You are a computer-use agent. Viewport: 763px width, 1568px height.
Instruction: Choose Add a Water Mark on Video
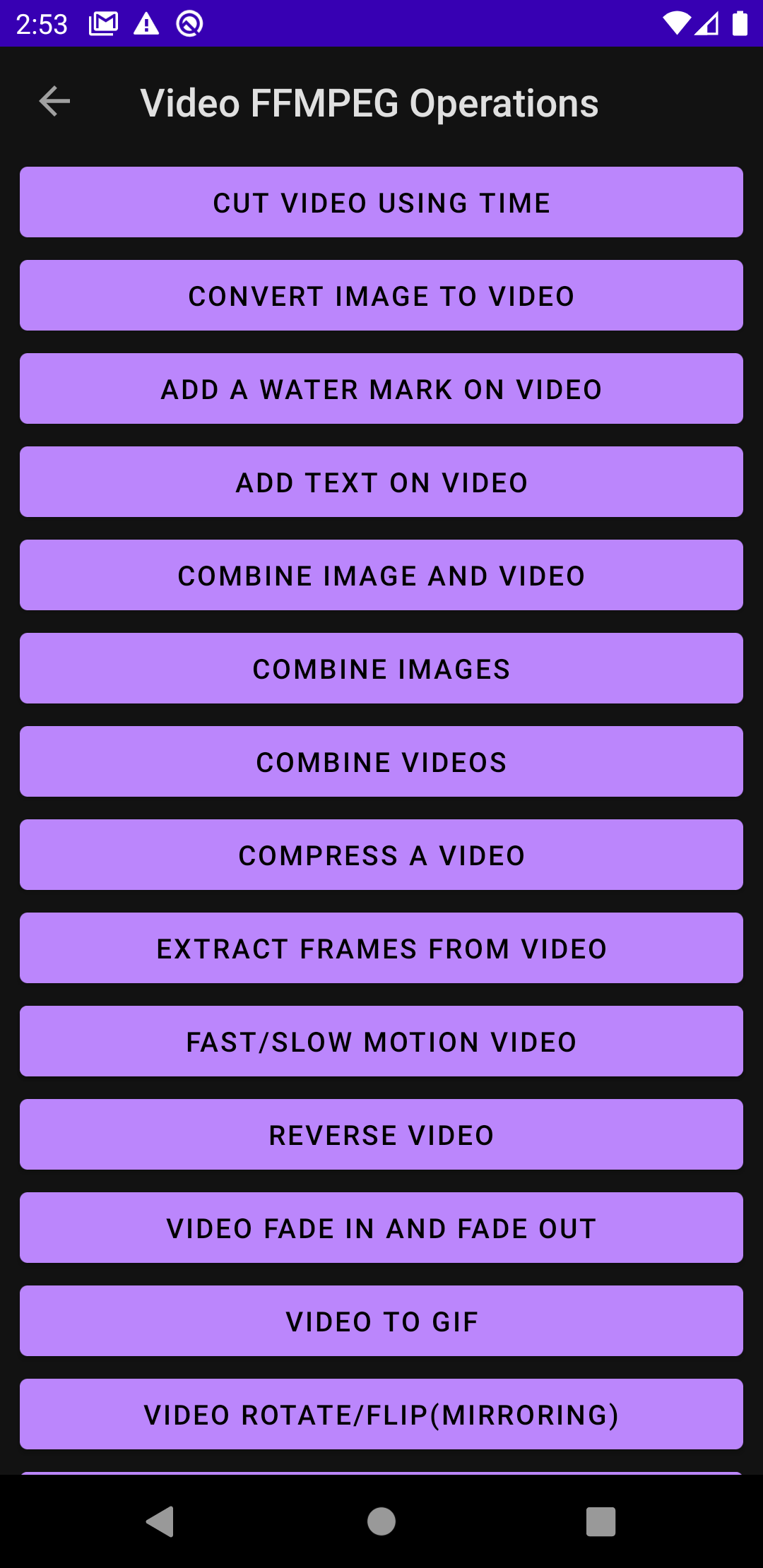tap(381, 389)
